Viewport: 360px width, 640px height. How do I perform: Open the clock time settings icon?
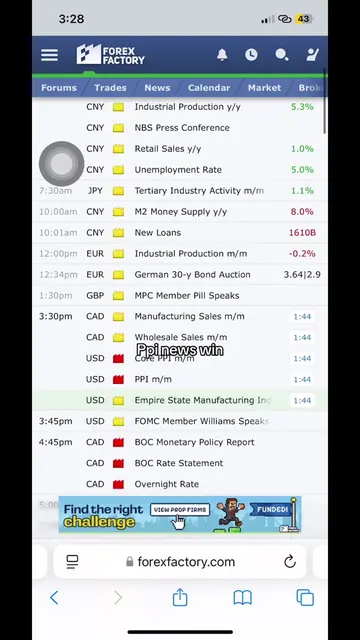pyautogui.click(x=251, y=55)
